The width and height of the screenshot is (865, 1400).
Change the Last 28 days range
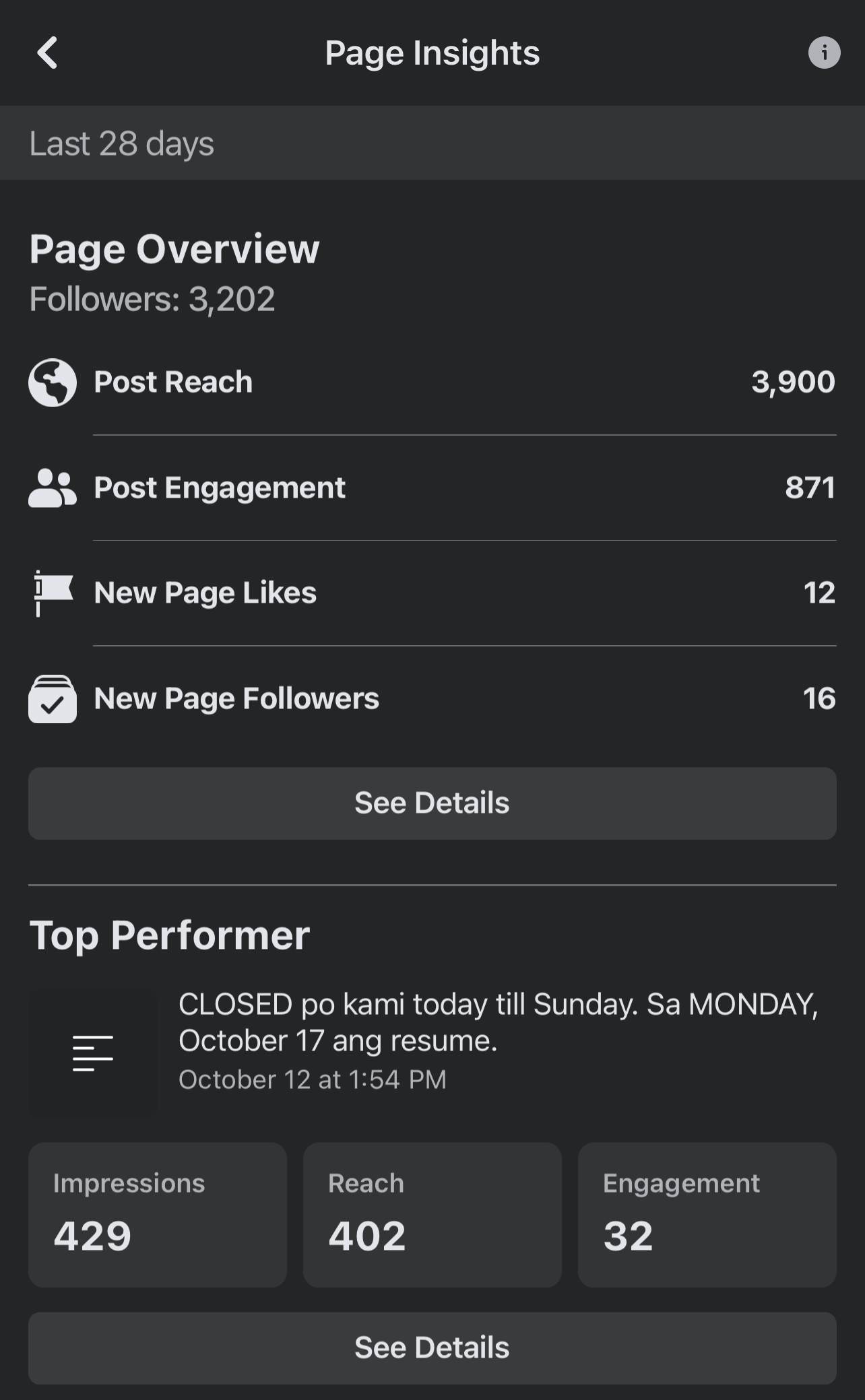pyautogui.click(x=122, y=143)
